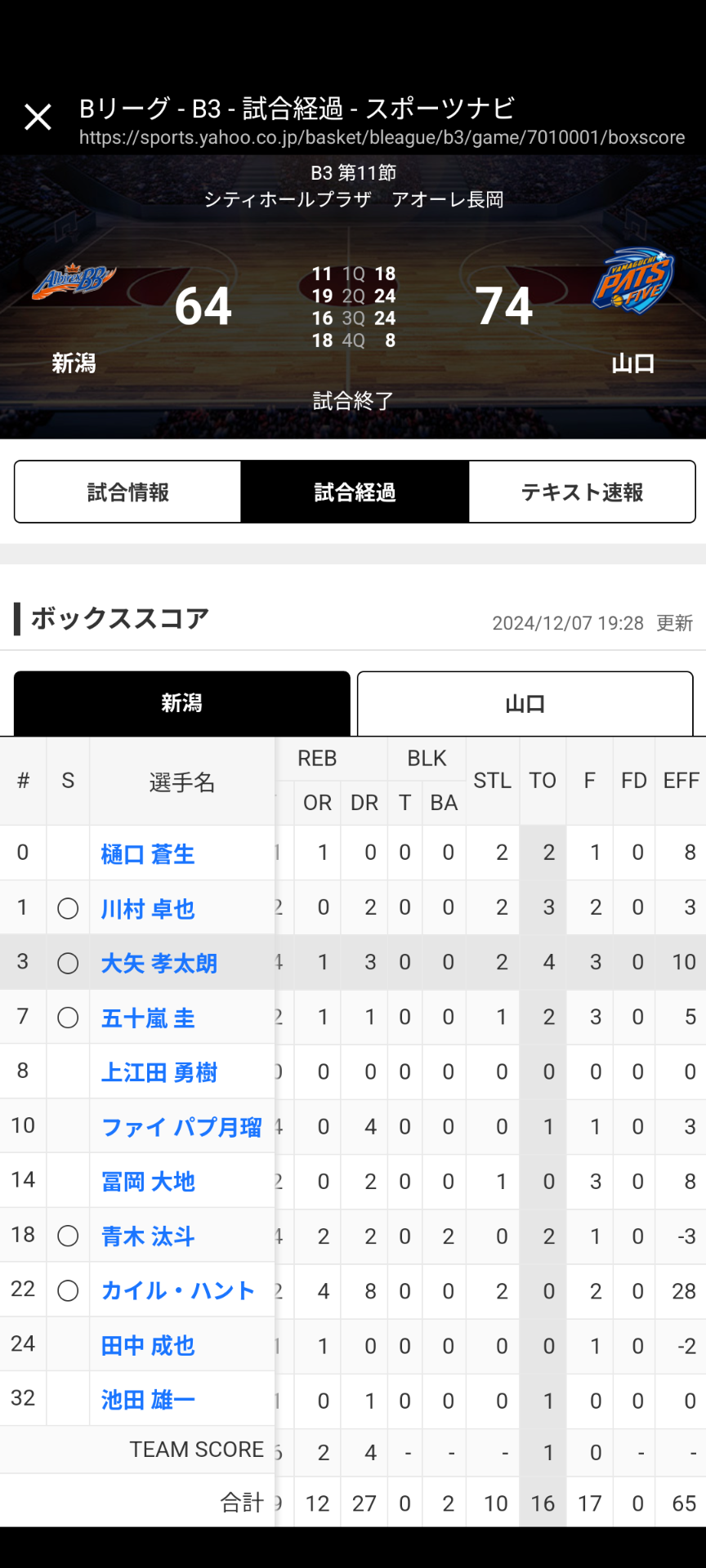Show the 山口 team box score
The width and height of the screenshot is (706, 1568).
[525, 703]
